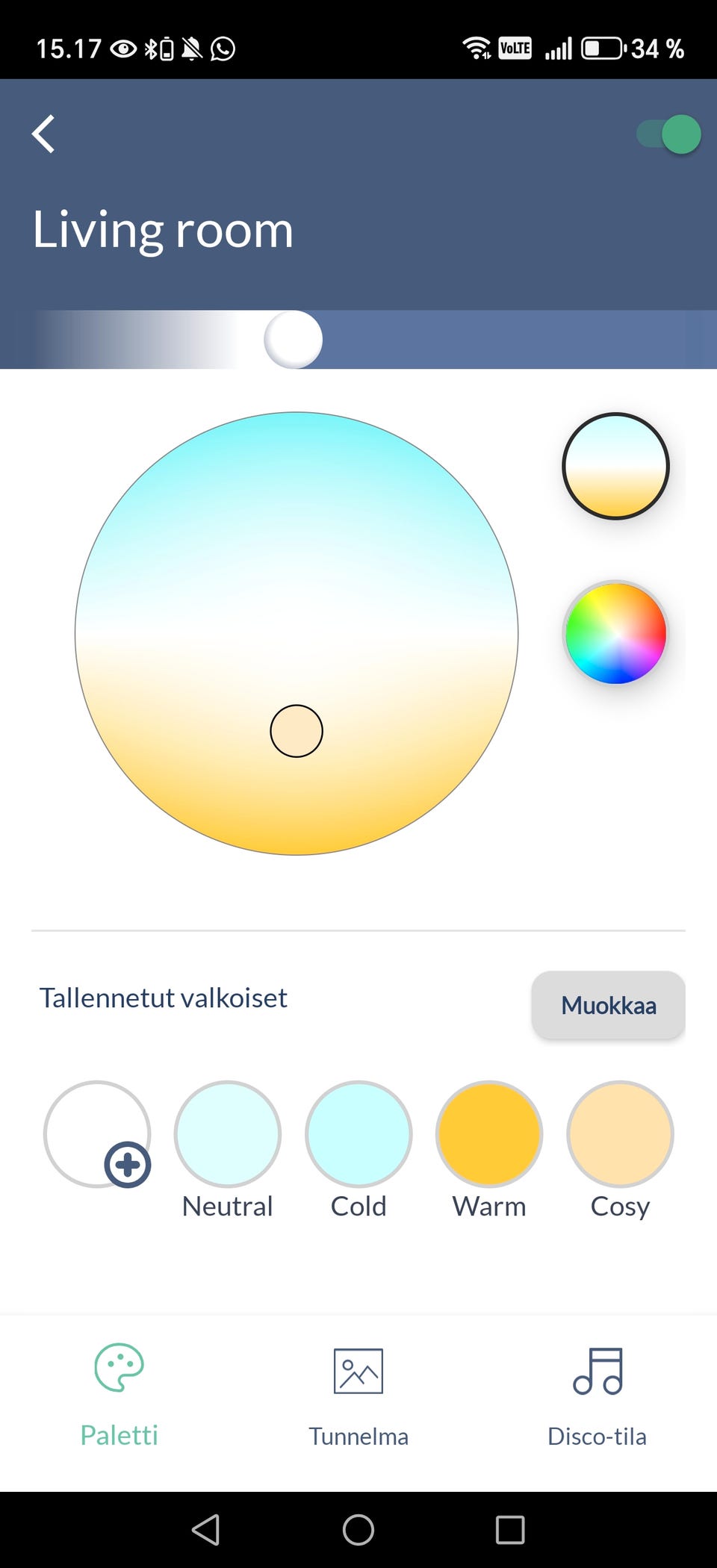Tap the color picker marker in the circle
This screenshot has width=717, height=1568.
click(x=297, y=731)
